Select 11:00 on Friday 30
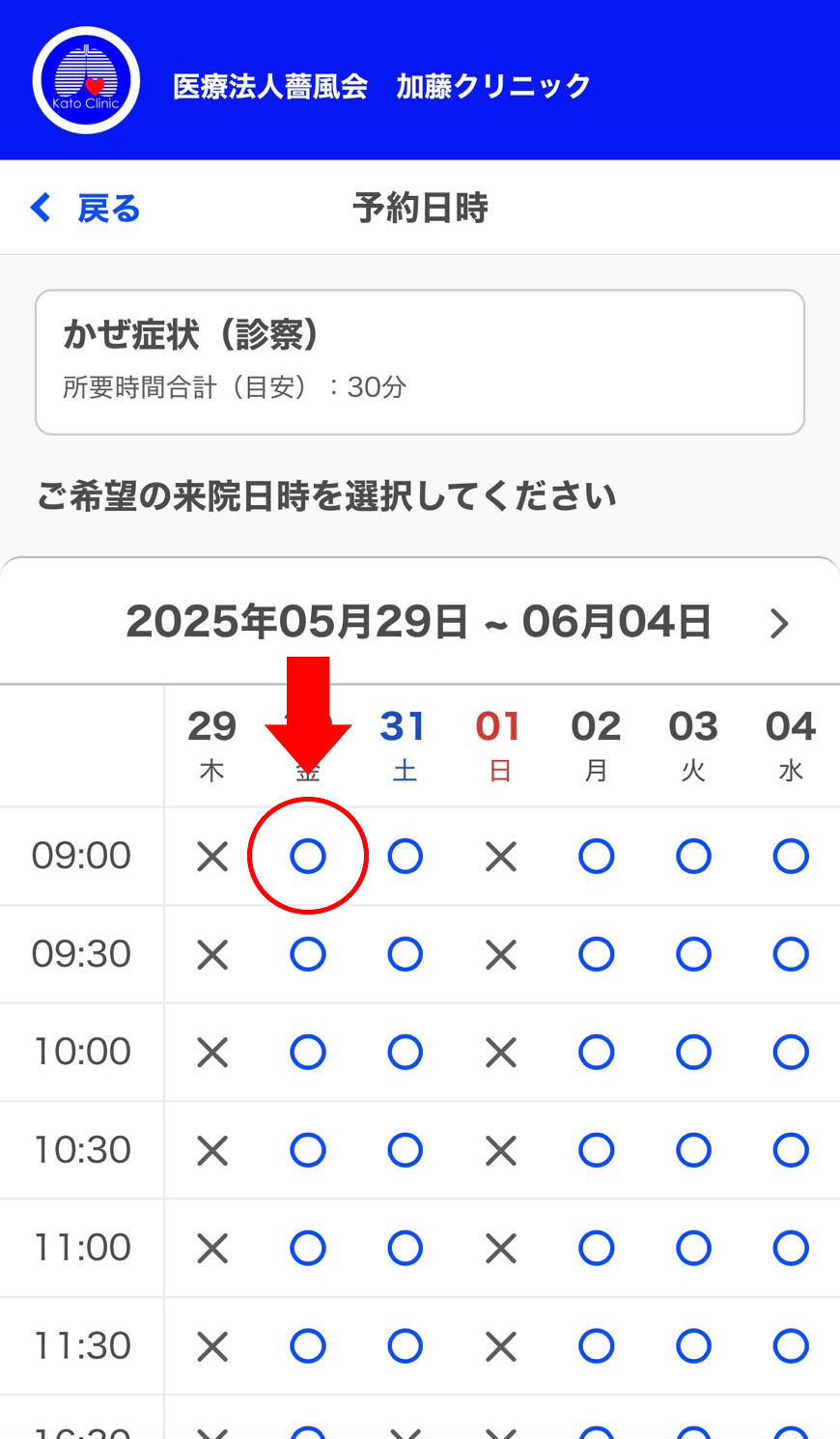The width and height of the screenshot is (840, 1439). (x=308, y=1248)
